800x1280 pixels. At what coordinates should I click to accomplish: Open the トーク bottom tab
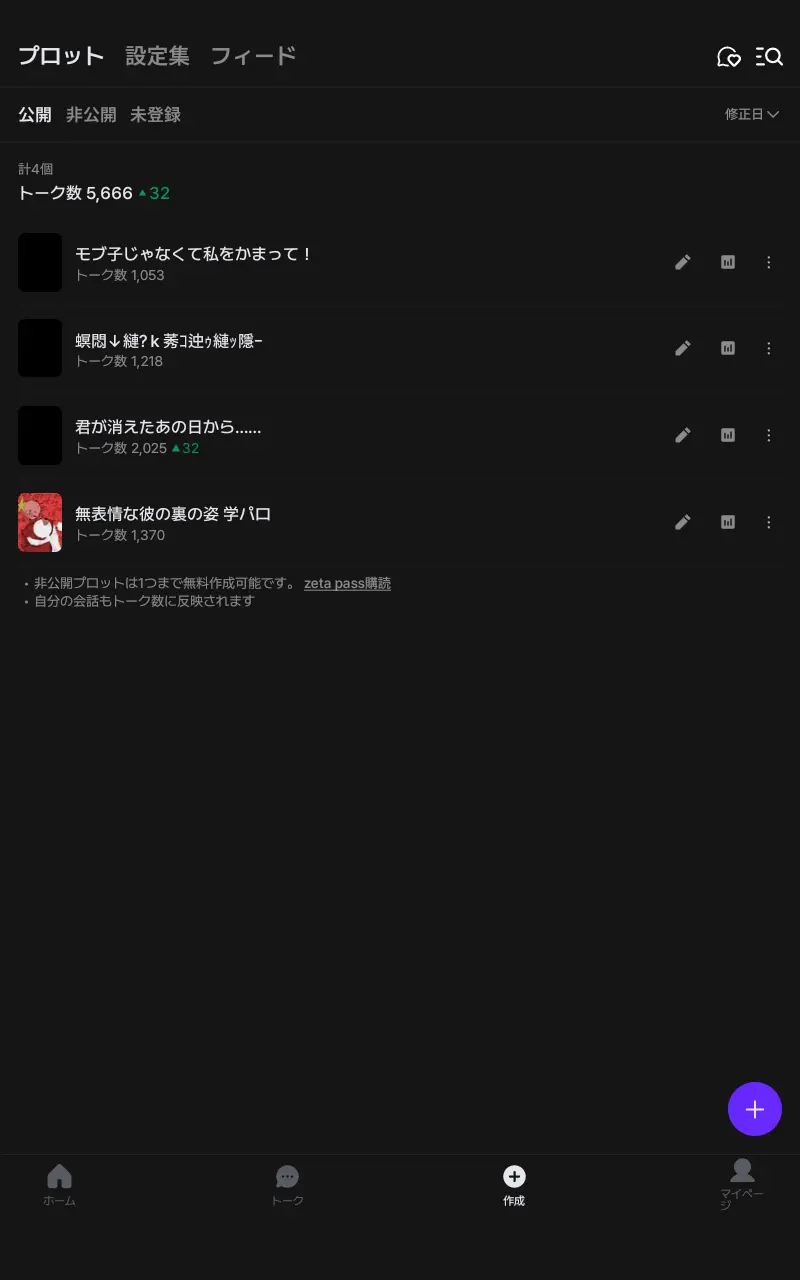click(287, 1185)
